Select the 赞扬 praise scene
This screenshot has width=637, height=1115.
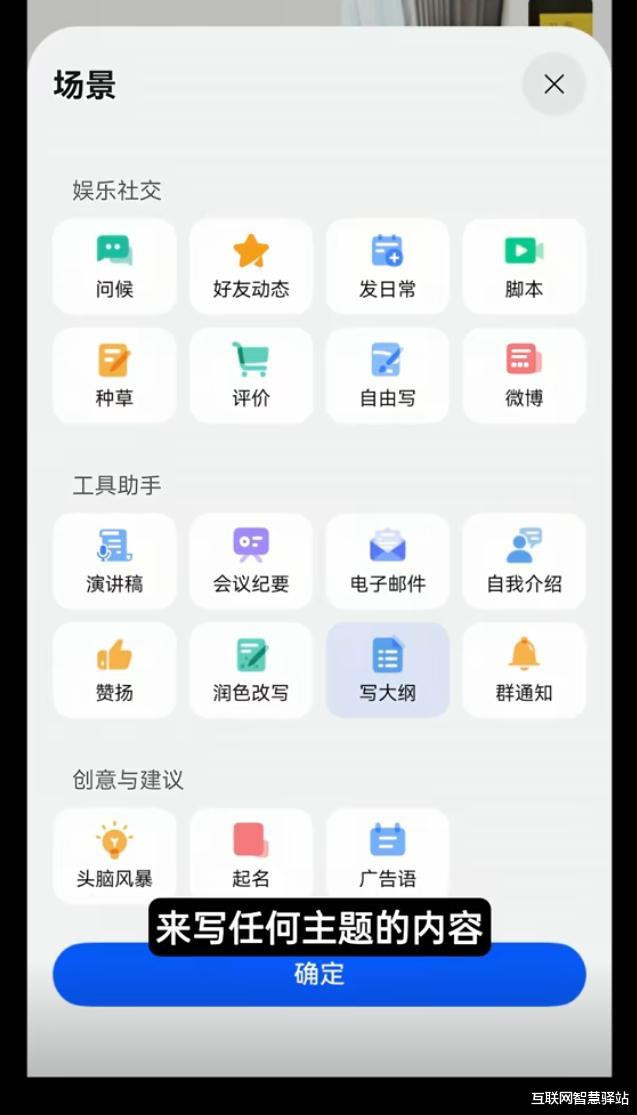[x=114, y=670]
